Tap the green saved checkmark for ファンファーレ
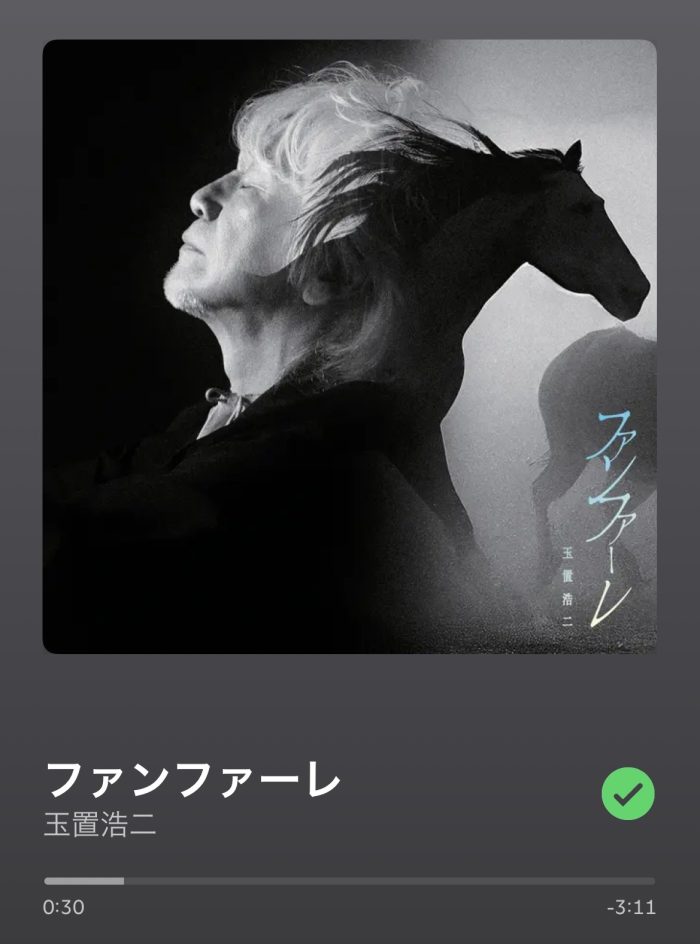Image resolution: width=700 pixels, height=944 pixels. (x=628, y=796)
